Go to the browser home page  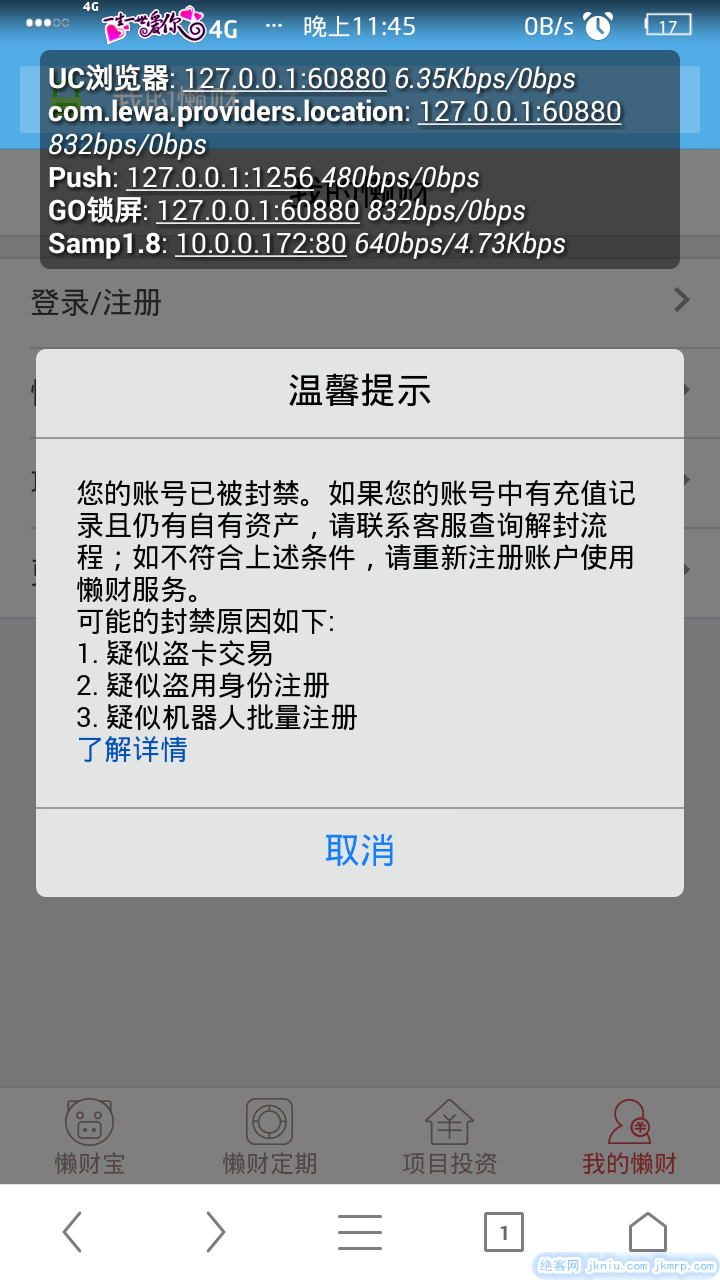[647, 1232]
